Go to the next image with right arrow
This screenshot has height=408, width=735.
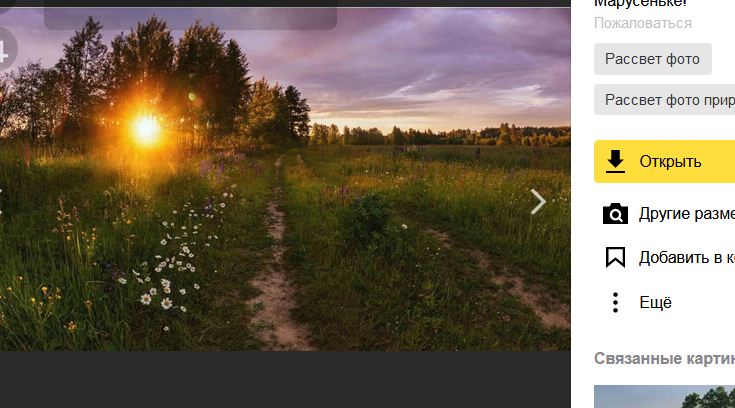538,202
